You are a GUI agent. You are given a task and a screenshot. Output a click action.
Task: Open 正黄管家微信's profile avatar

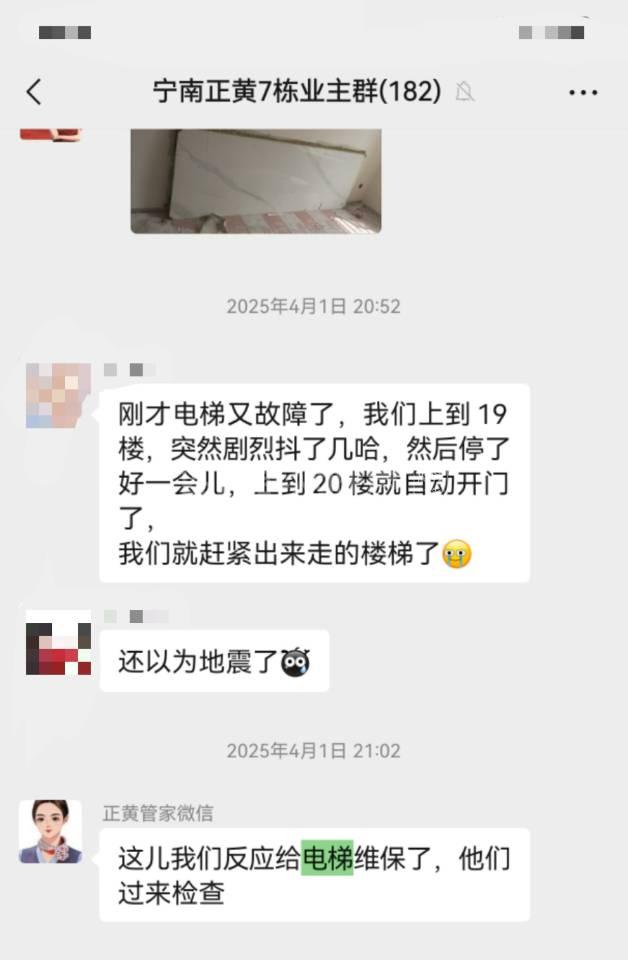click(51, 831)
